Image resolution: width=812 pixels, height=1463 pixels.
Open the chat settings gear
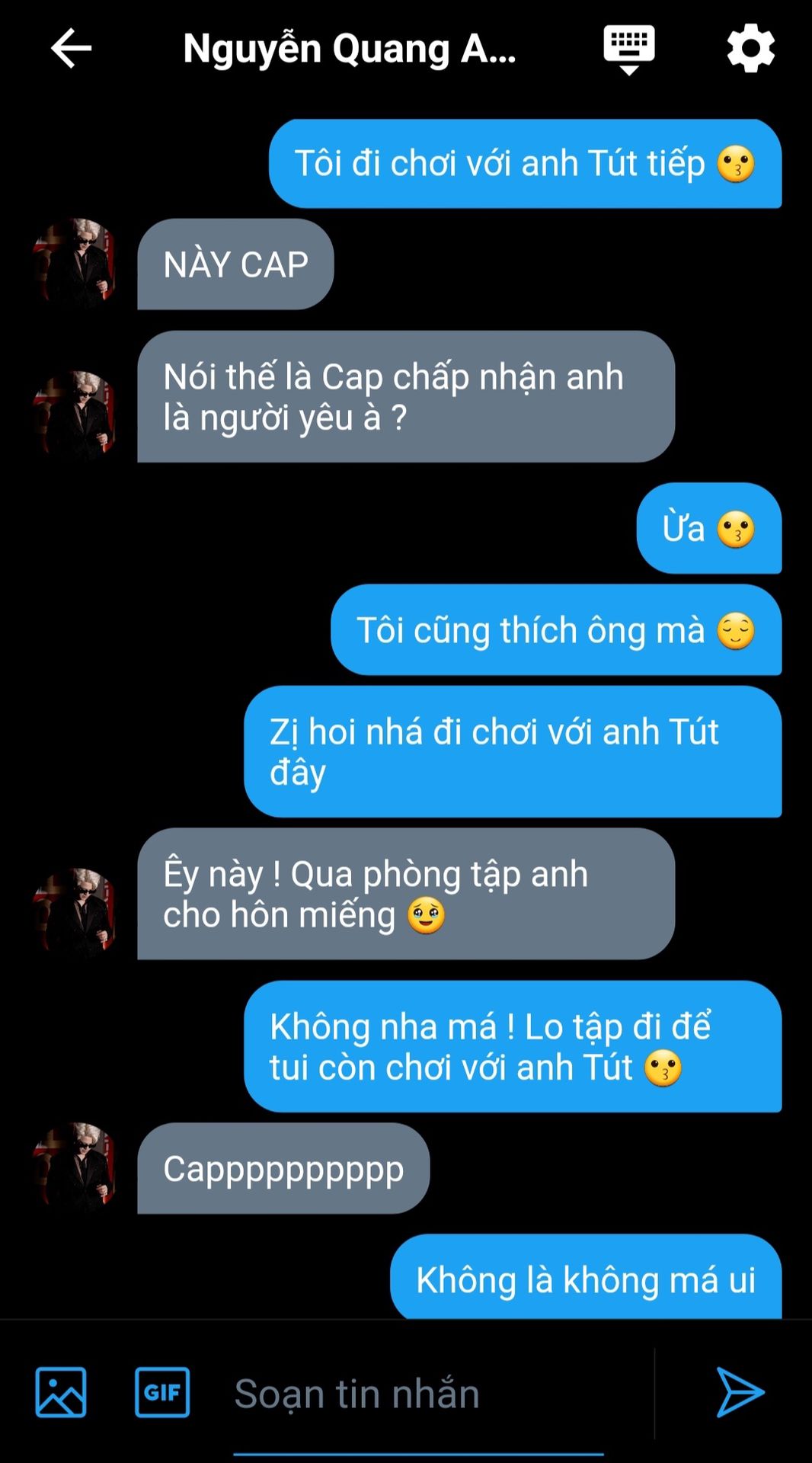tap(750, 48)
